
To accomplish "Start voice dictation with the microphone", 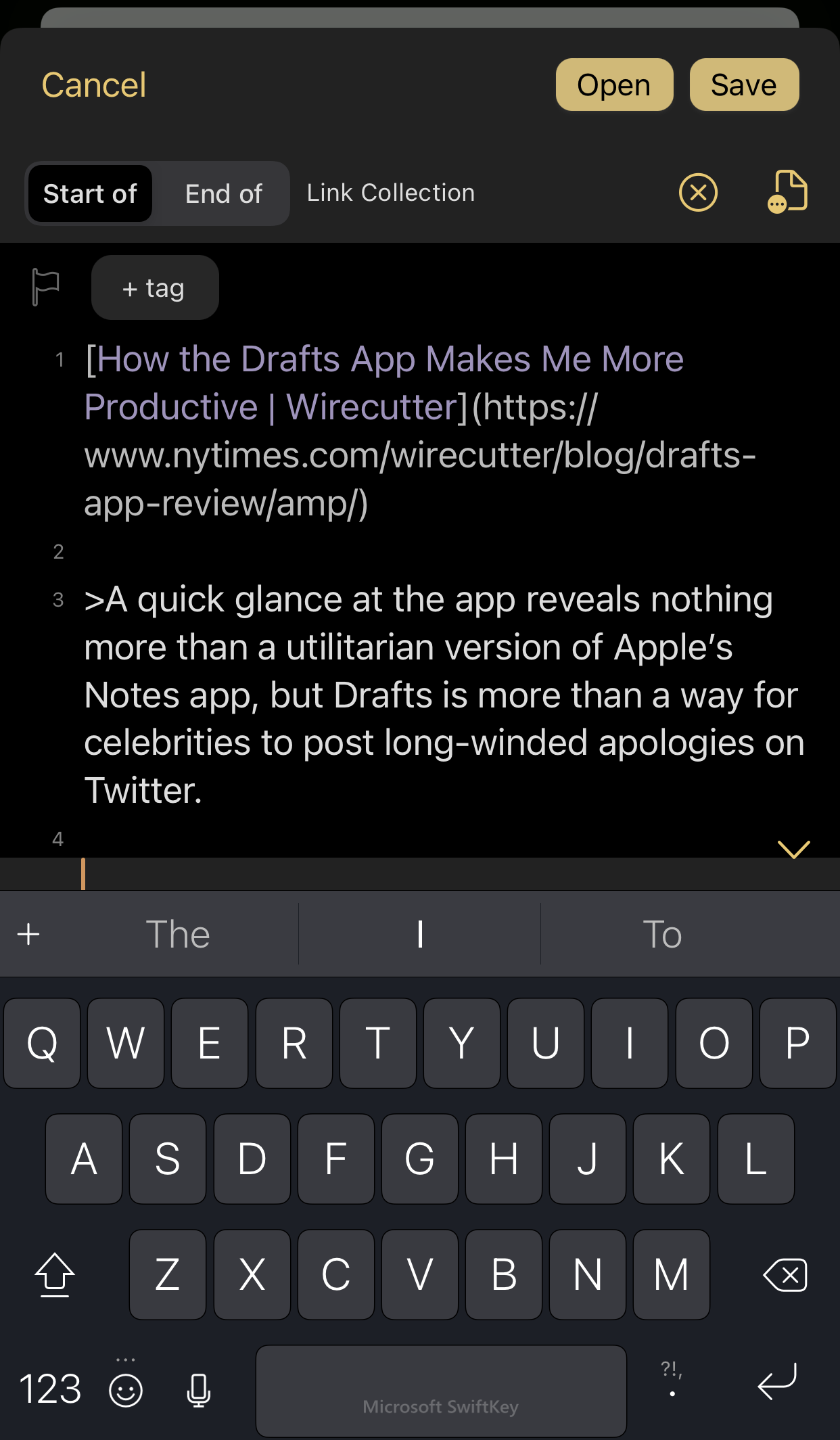I will click(x=198, y=1390).
